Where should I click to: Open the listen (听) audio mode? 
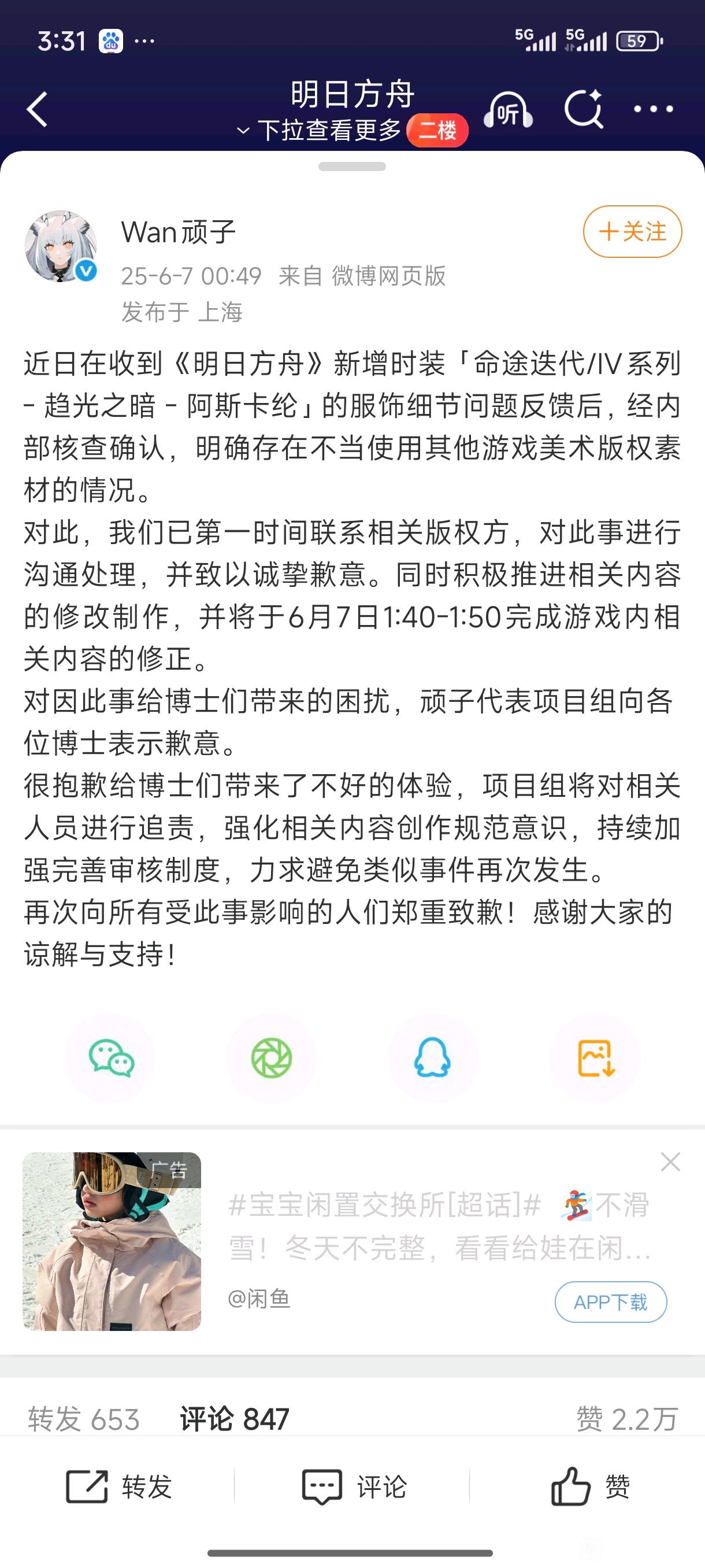(508, 111)
